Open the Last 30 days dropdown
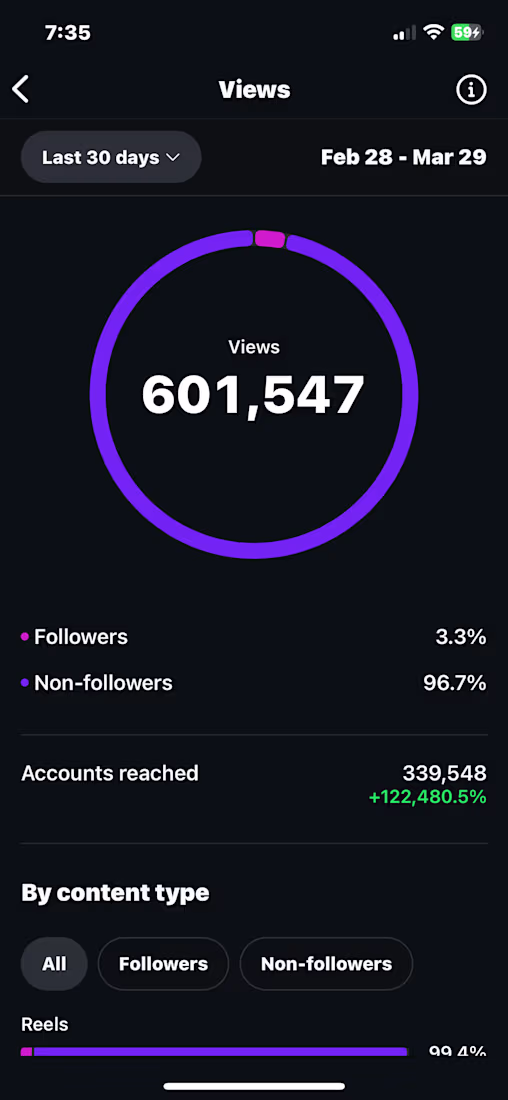This screenshot has width=508, height=1100. pos(111,157)
